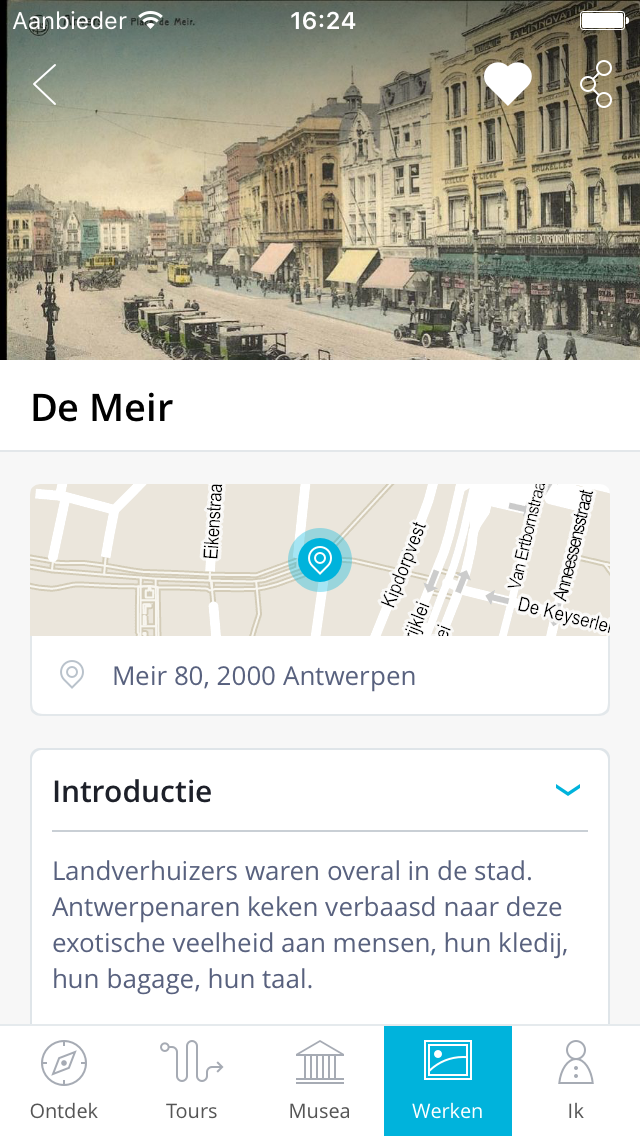
Task: Go to the Musea tab
Action: point(320,1080)
